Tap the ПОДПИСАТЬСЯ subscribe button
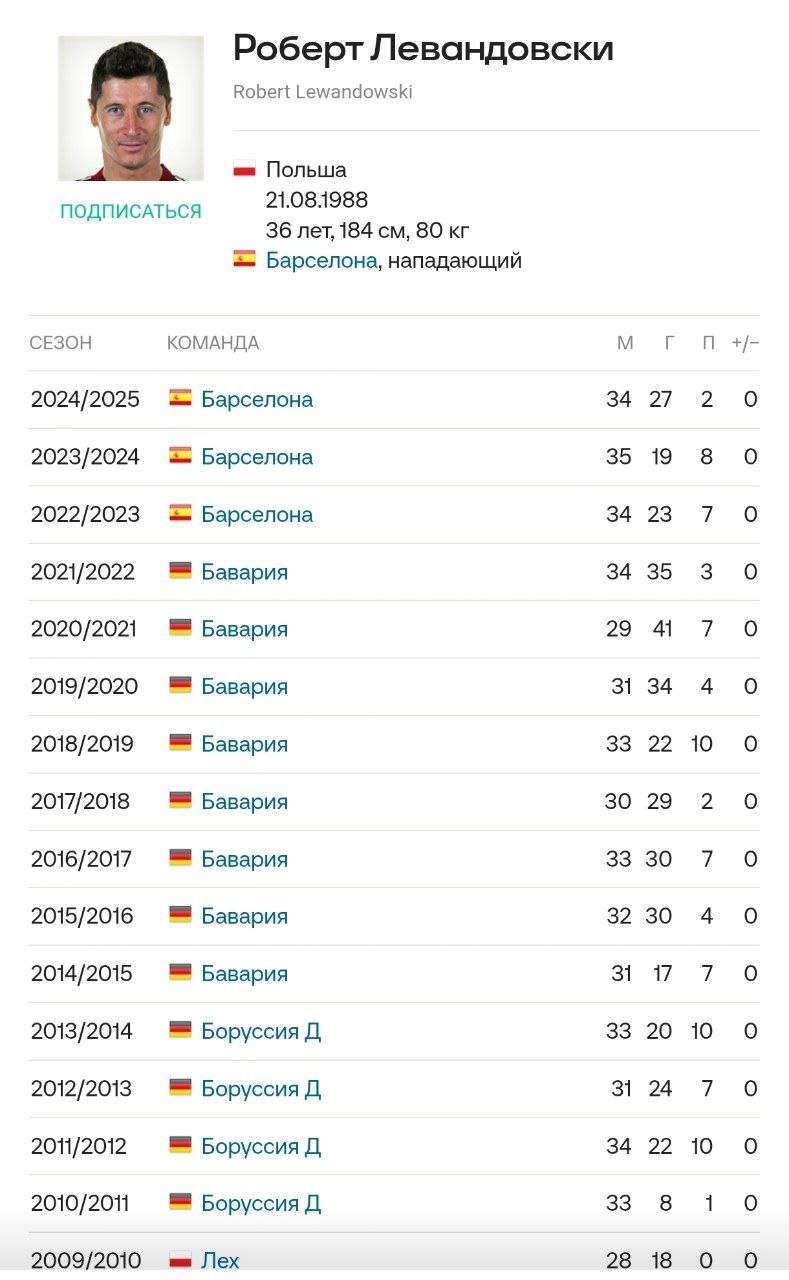This screenshot has width=789, height=1280. tap(131, 211)
